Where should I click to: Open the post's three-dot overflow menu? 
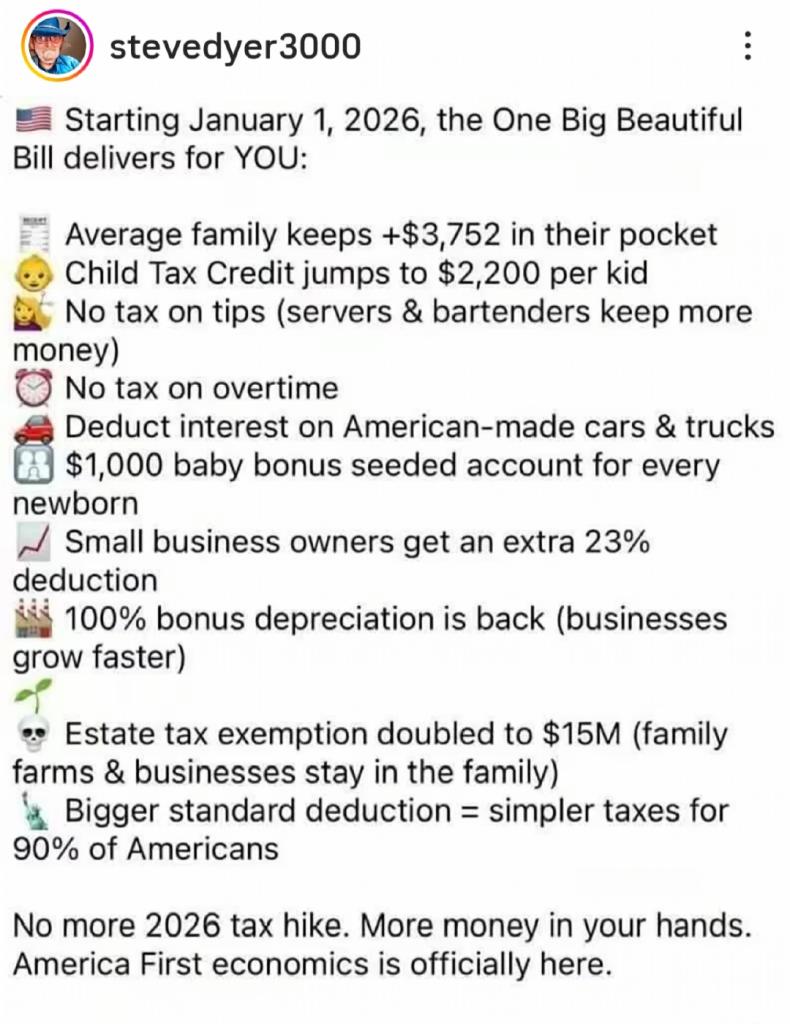(745, 46)
